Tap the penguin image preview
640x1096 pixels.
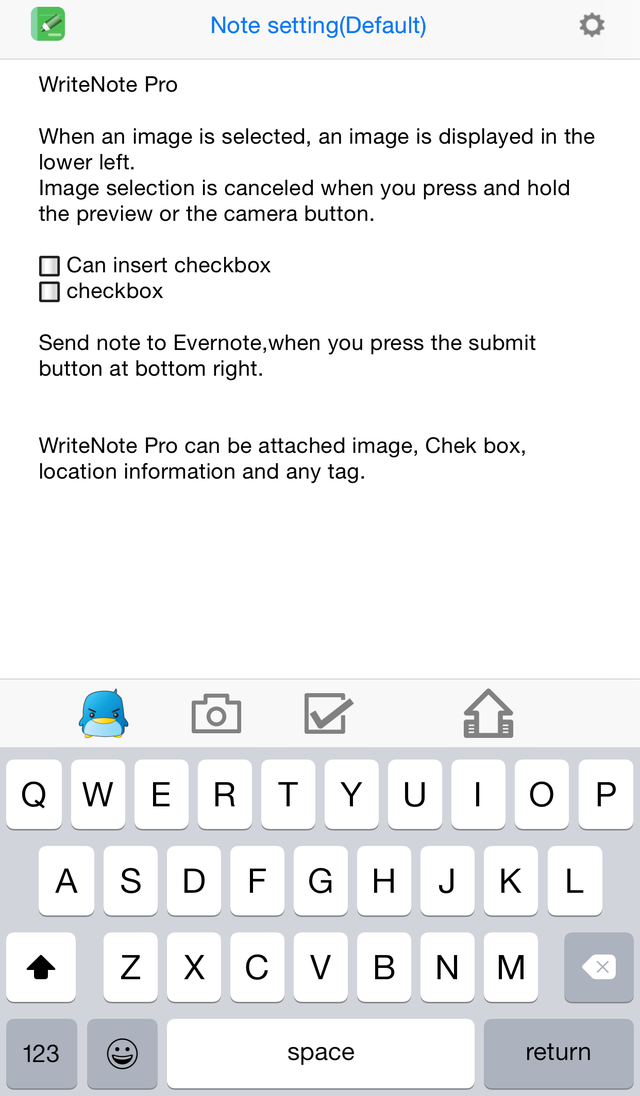point(103,713)
